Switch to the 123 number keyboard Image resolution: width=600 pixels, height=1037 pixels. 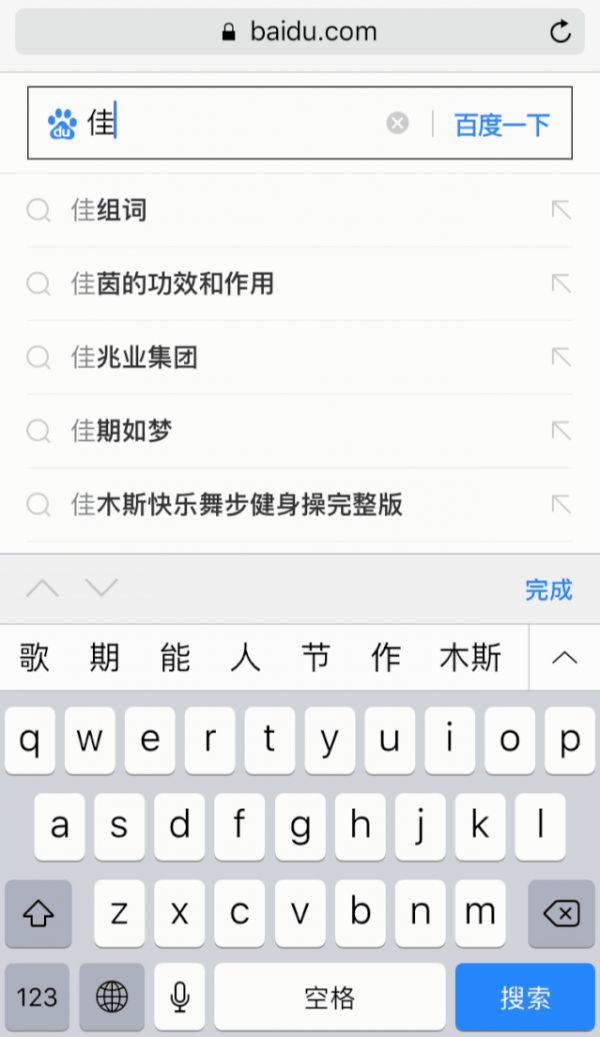pos(37,997)
